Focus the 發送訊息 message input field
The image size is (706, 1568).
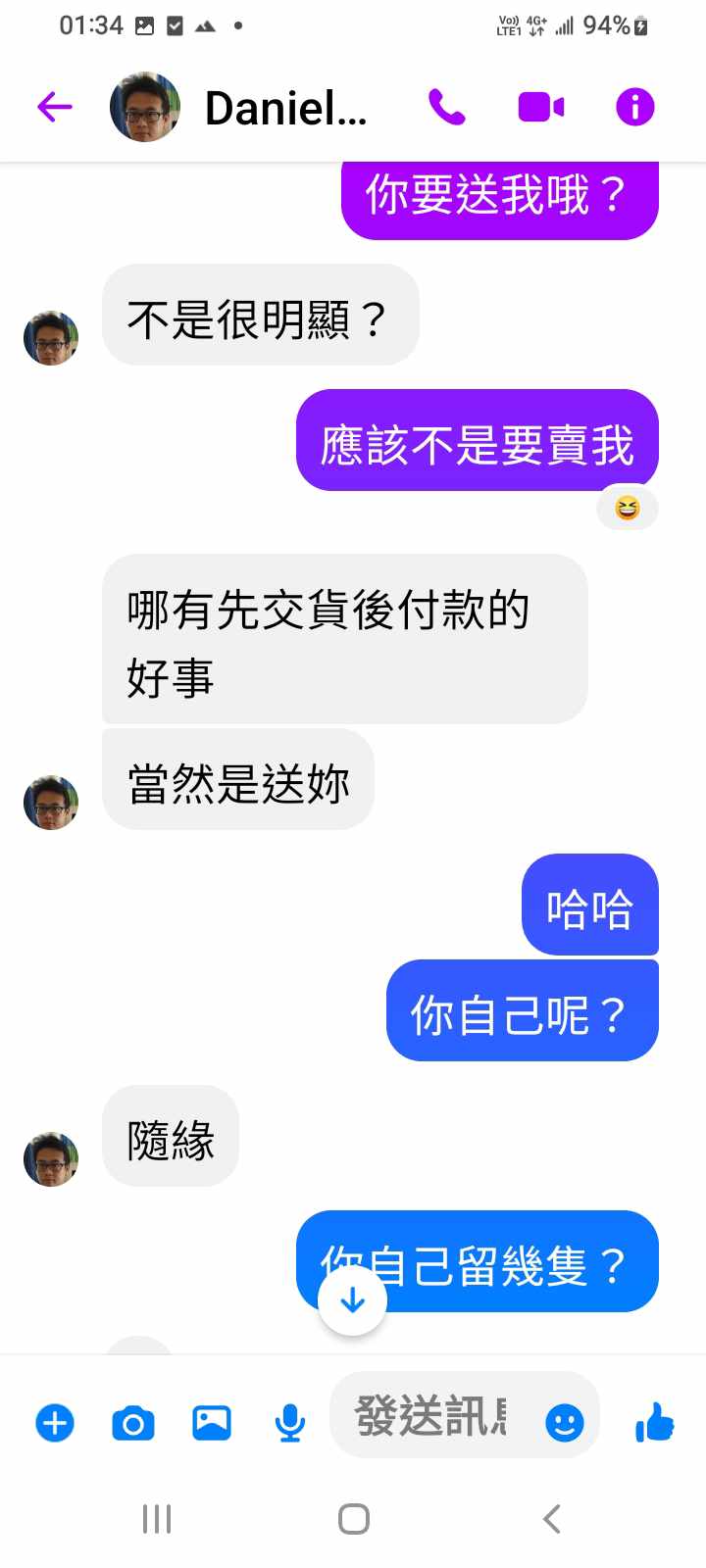(431, 1416)
